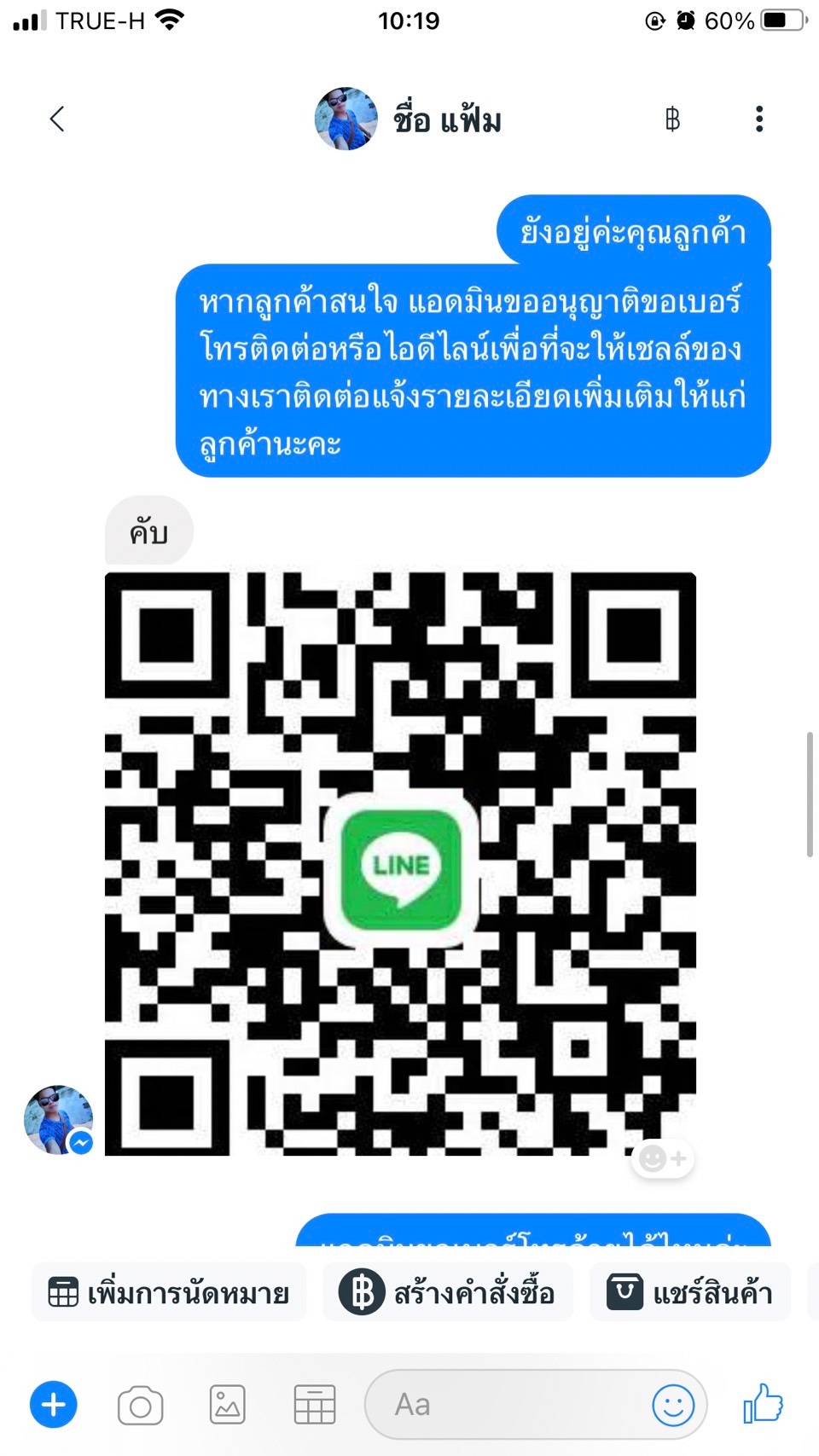Screen dimensions: 819x1456
Task: Share a product via แชร์สินค้า
Action: pos(689,1293)
